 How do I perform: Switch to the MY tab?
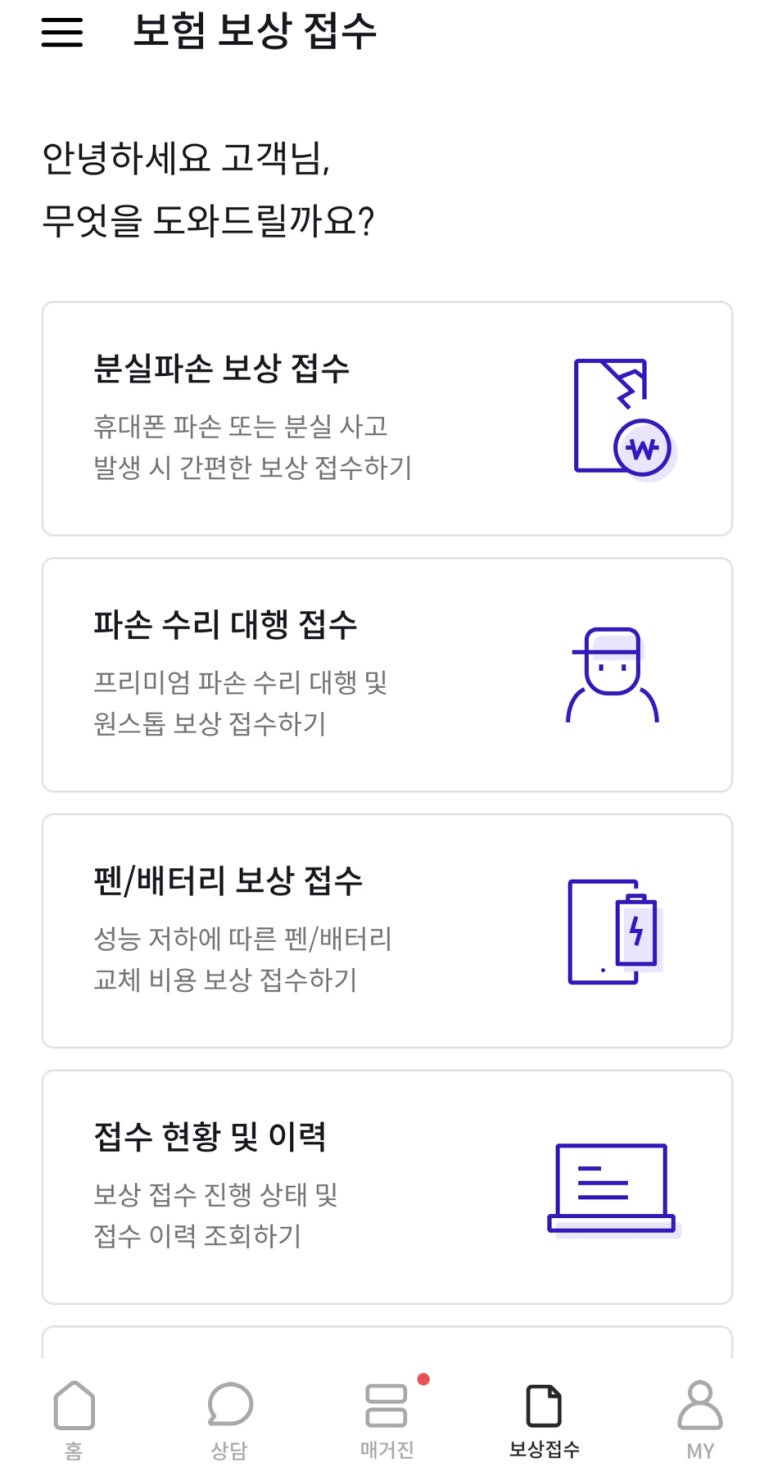pos(700,1420)
